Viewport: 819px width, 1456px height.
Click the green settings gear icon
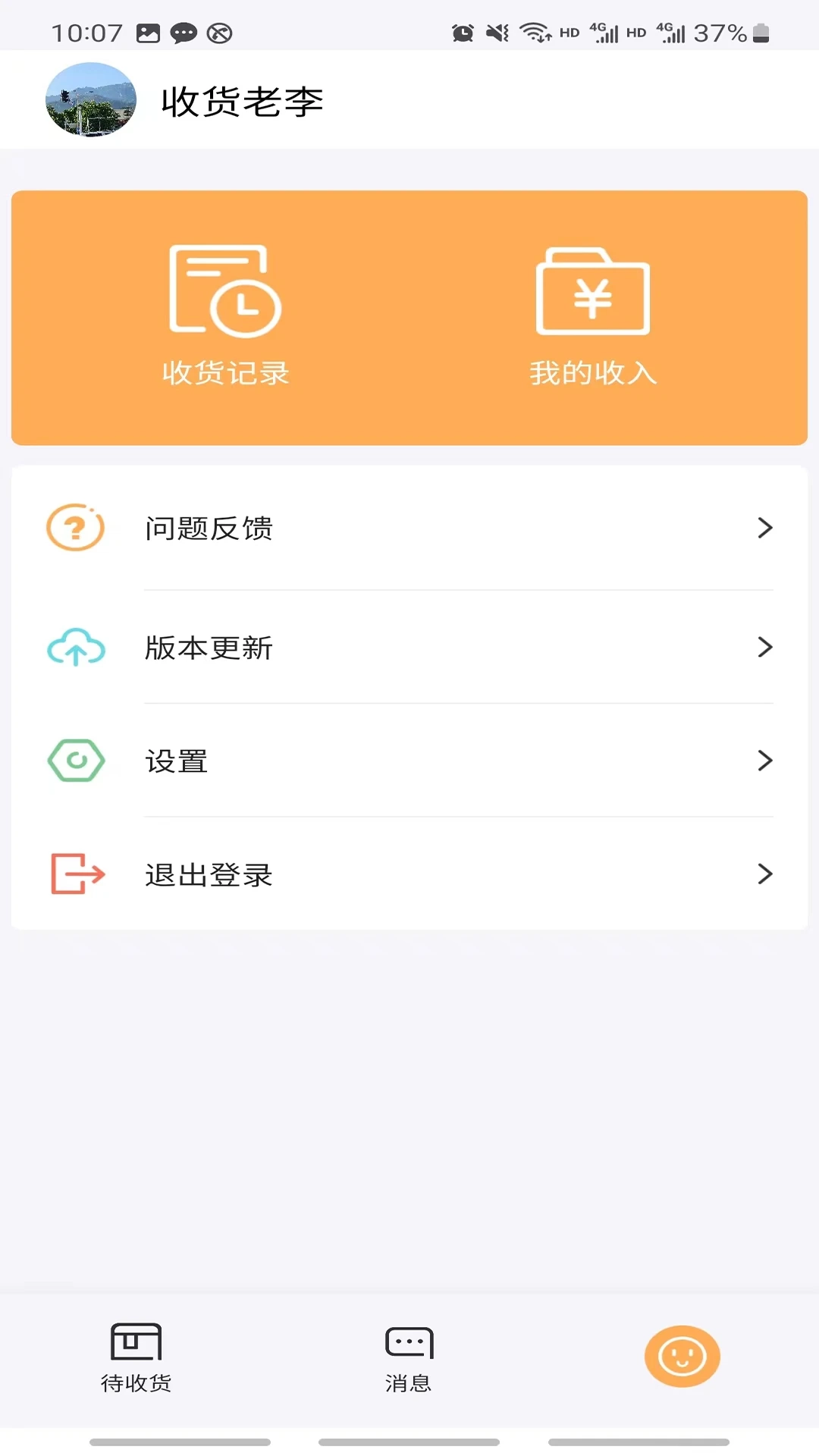pyautogui.click(x=74, y=761)
